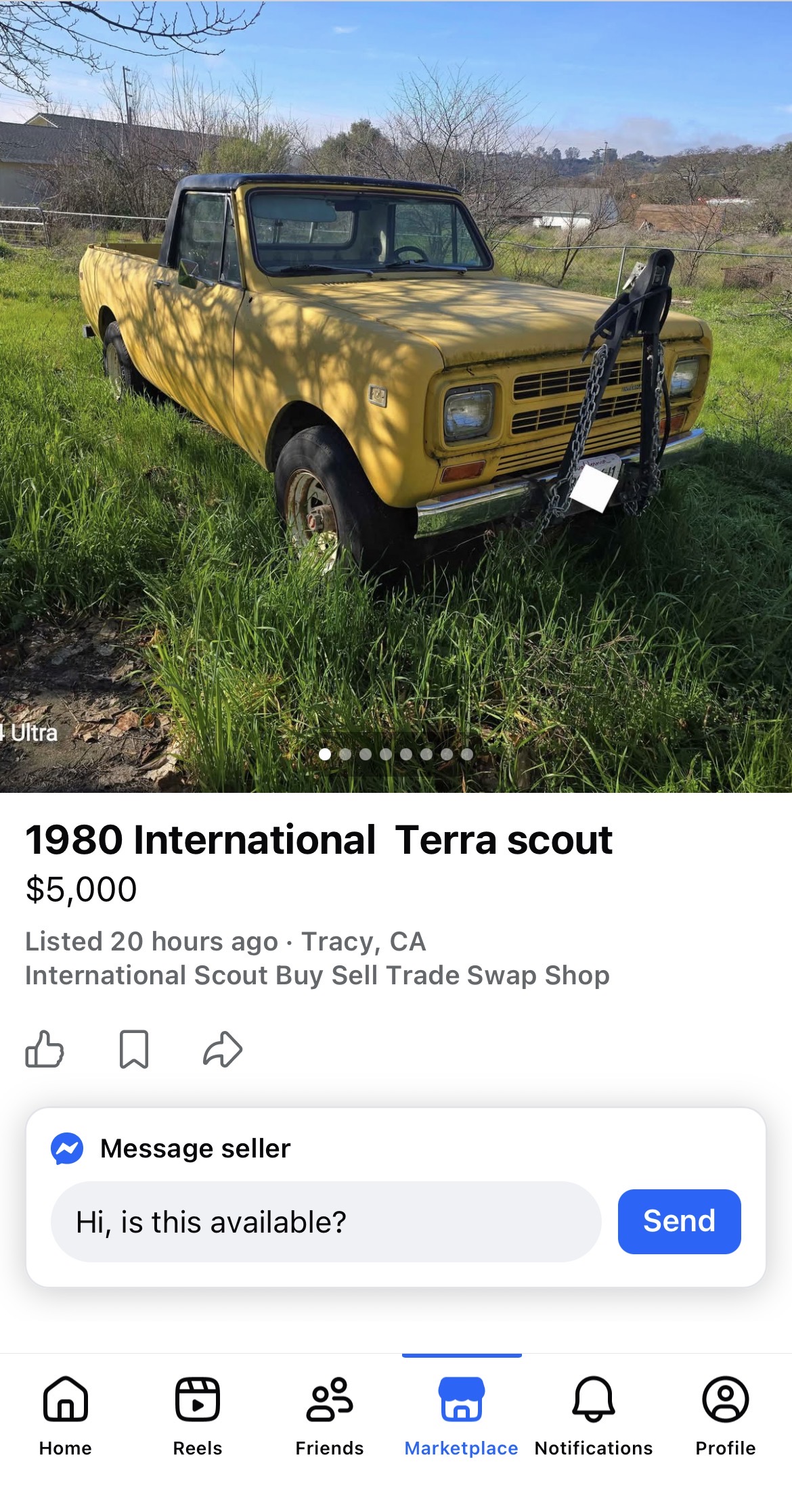Open International Scout Buy Sell Trade Swap Shop group
Viewport: 792px width, 1512px height.
point(317,976)
